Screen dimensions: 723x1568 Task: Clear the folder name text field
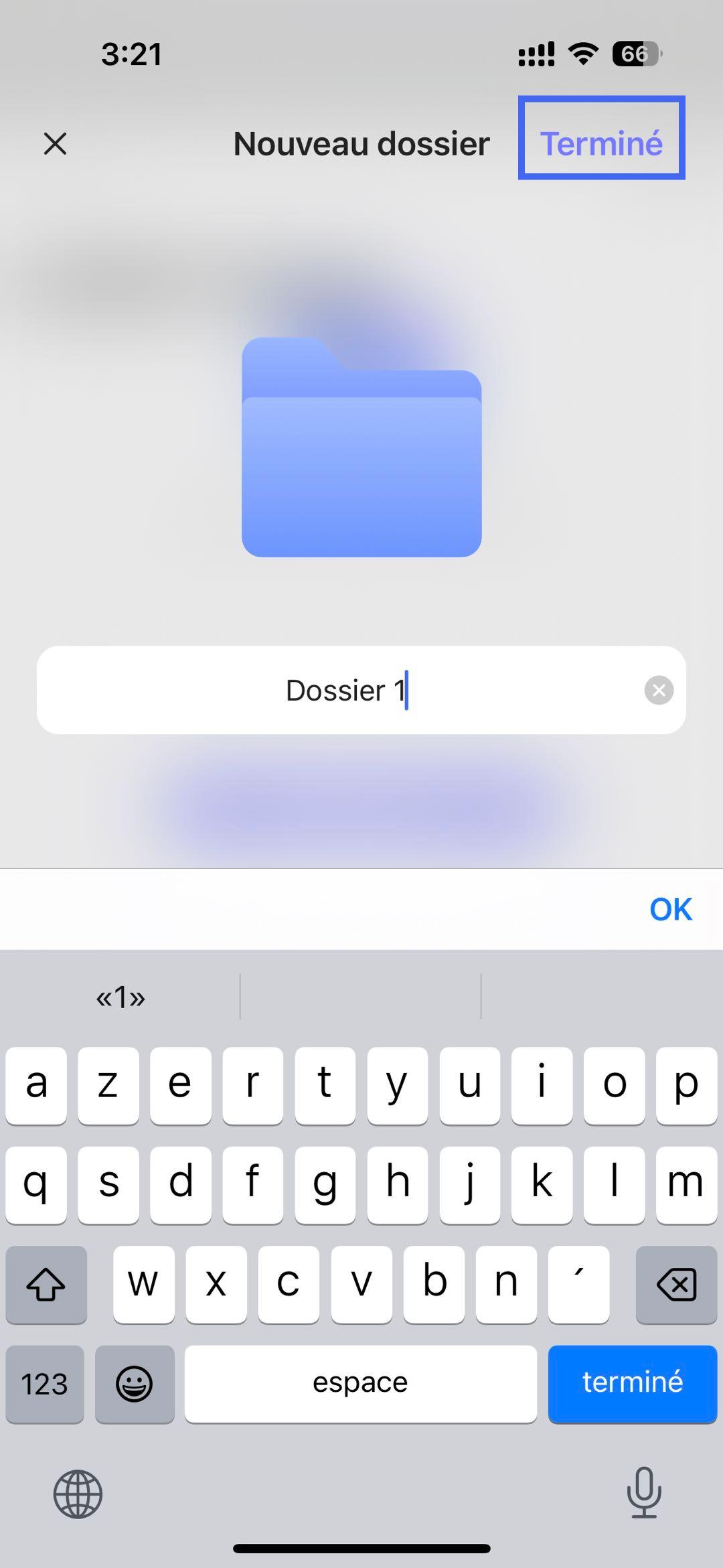(659, 690)
